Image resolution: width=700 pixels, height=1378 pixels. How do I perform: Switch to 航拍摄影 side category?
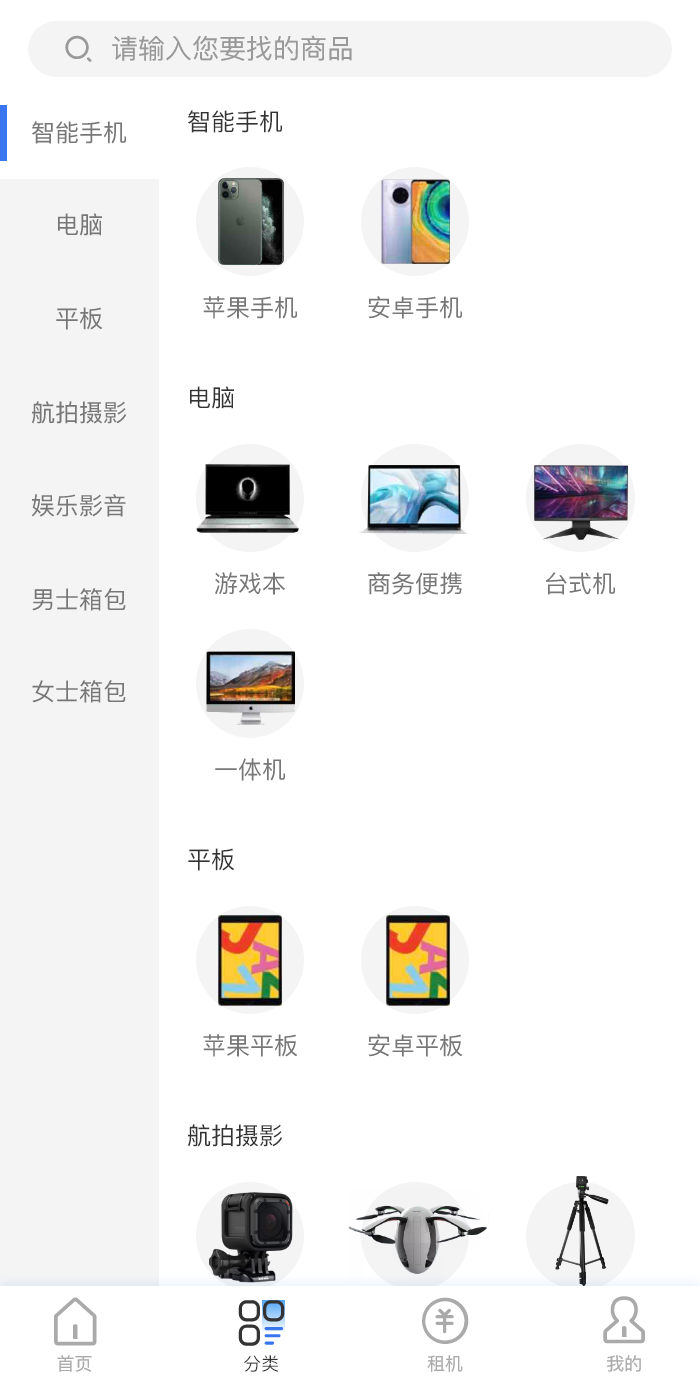click(x=79, y=412)
